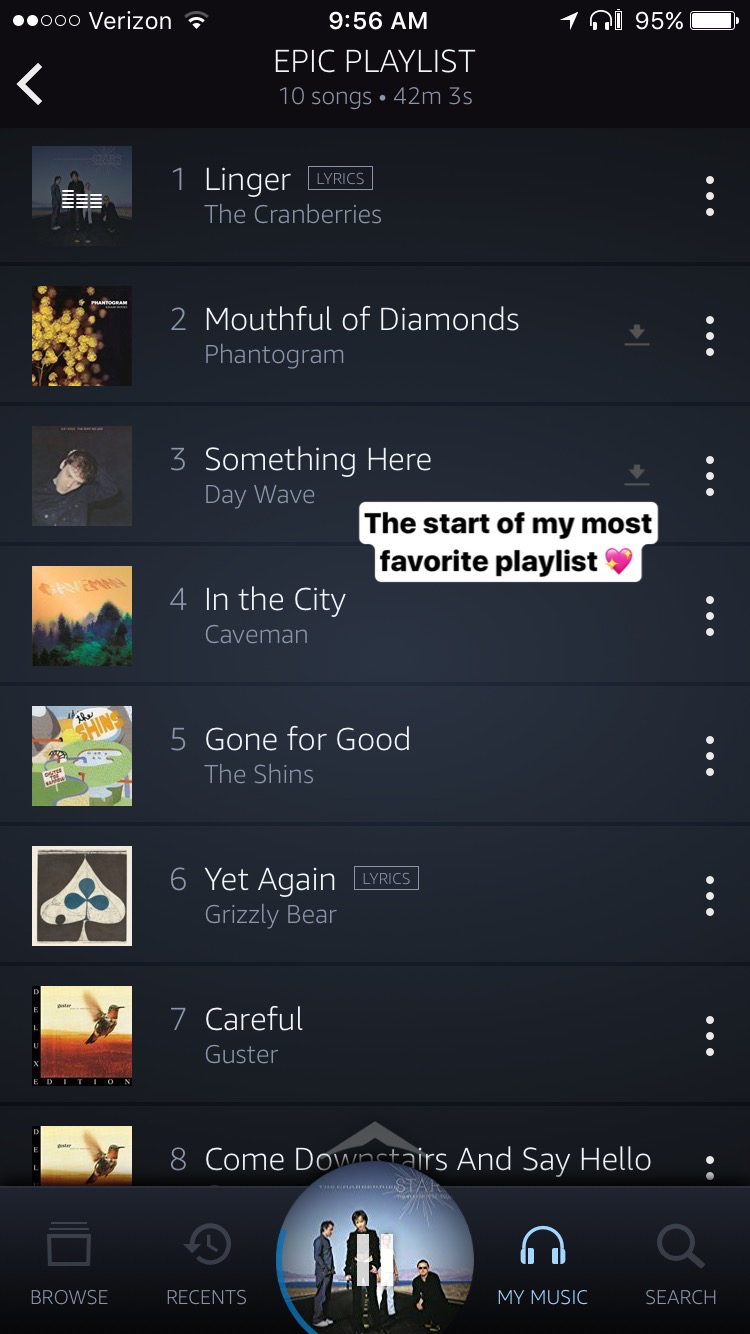
Task: Play Gone for Good by The Shins
Action: click(306, 756)
